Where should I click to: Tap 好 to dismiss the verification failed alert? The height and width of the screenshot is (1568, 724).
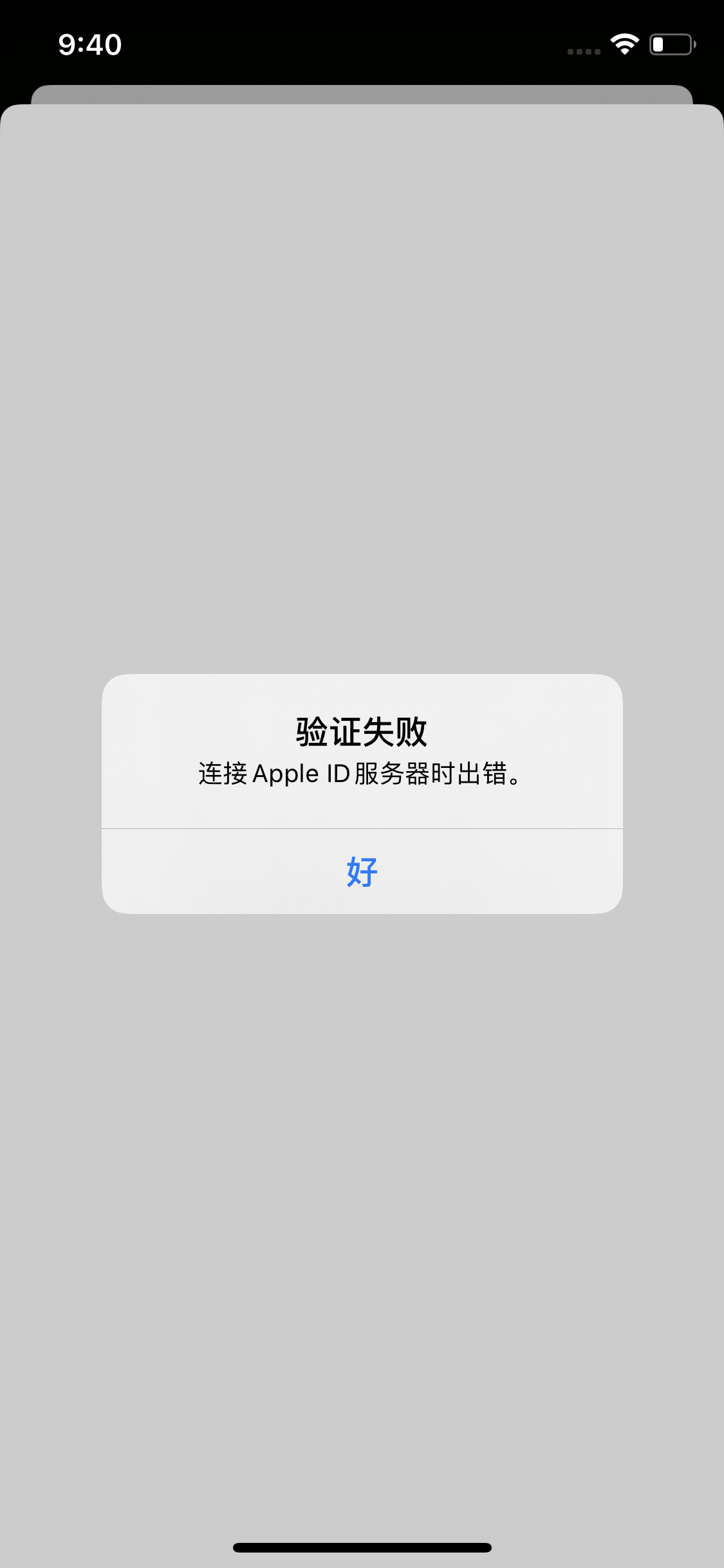coord(362,872)
